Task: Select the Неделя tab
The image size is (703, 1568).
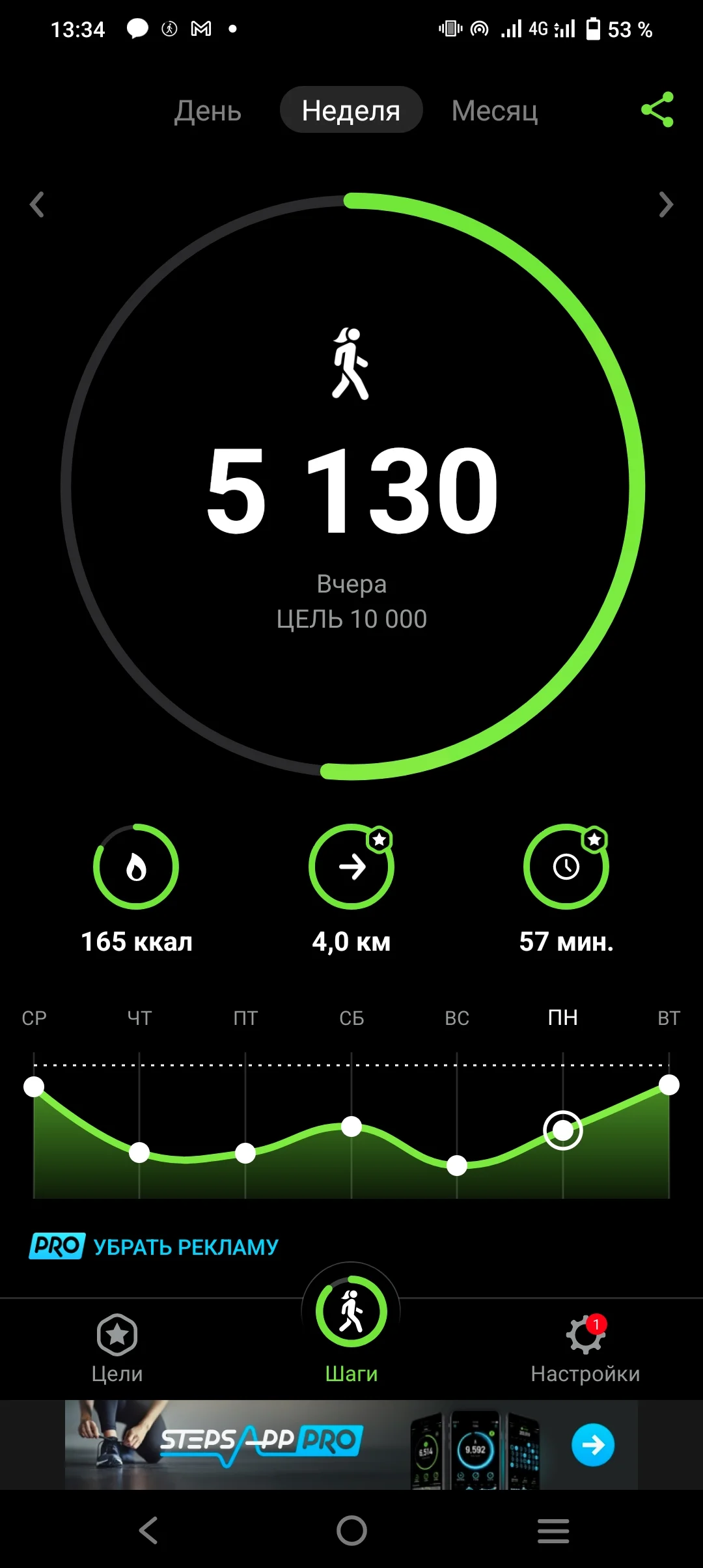Action: (351, 111)
